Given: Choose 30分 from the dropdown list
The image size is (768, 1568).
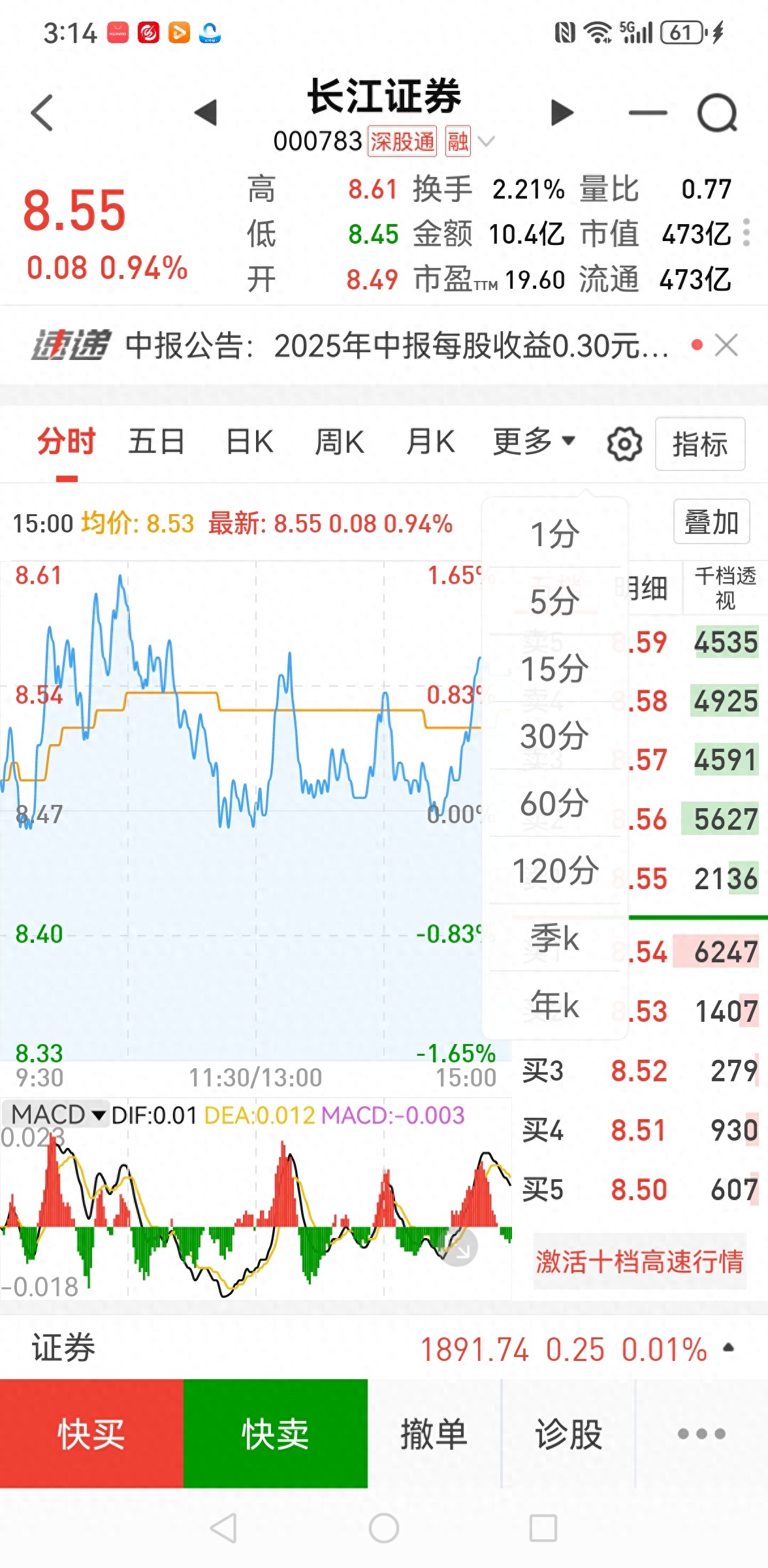Looking at the screenshot, I should coord(554,736).
